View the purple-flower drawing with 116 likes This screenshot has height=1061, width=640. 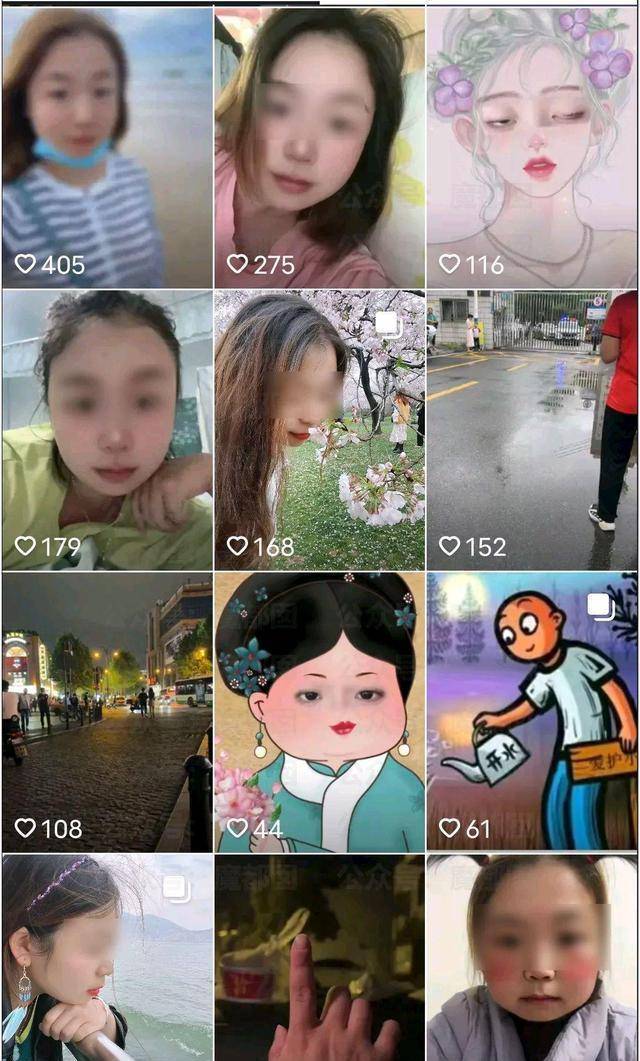click(x=532, y=148)
